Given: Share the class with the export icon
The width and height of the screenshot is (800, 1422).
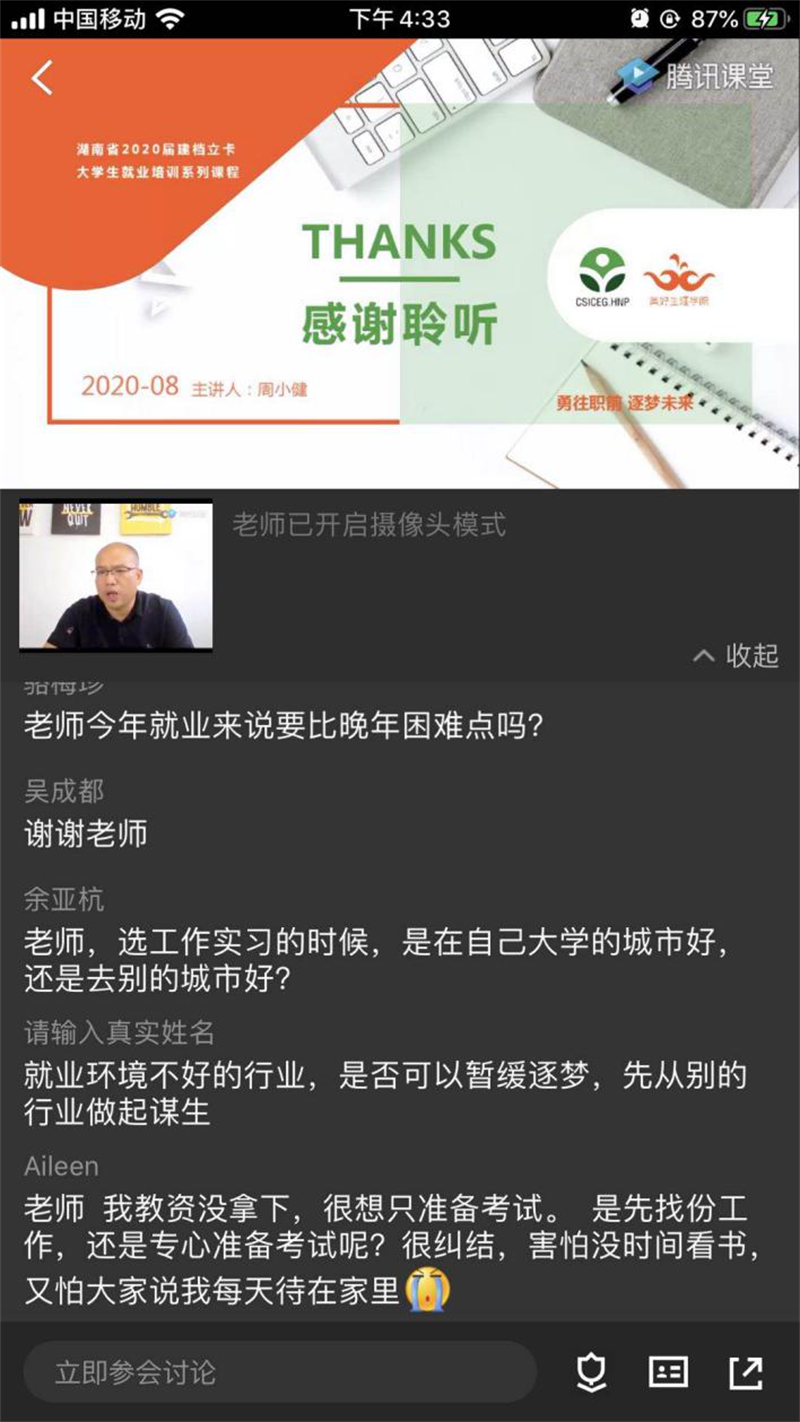Looking at the screenshot, I should (746, 1372).
